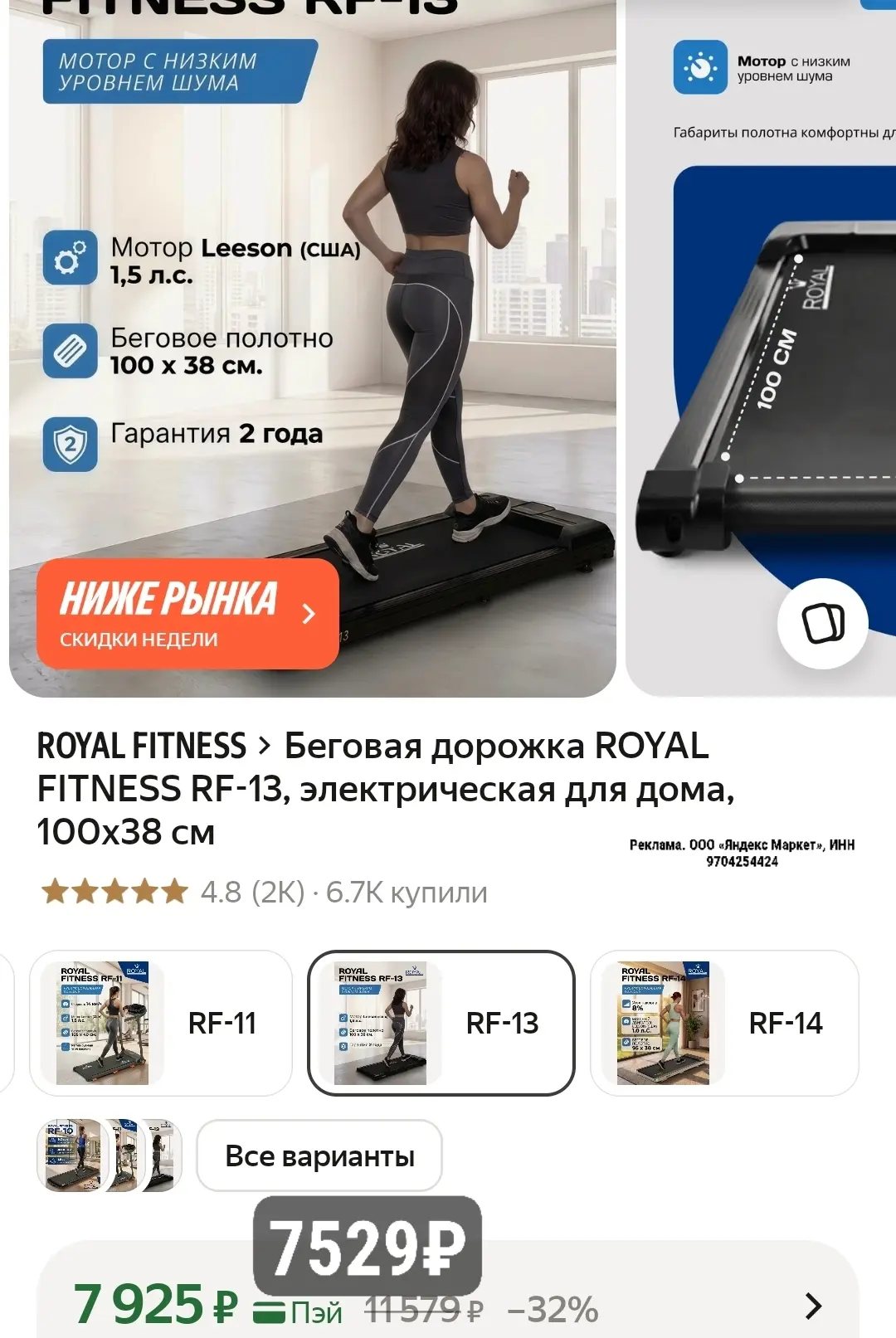Viewport: 896px width, 1338px height.
Task: Open the main treadmill product photo
Action: [313, 348]
